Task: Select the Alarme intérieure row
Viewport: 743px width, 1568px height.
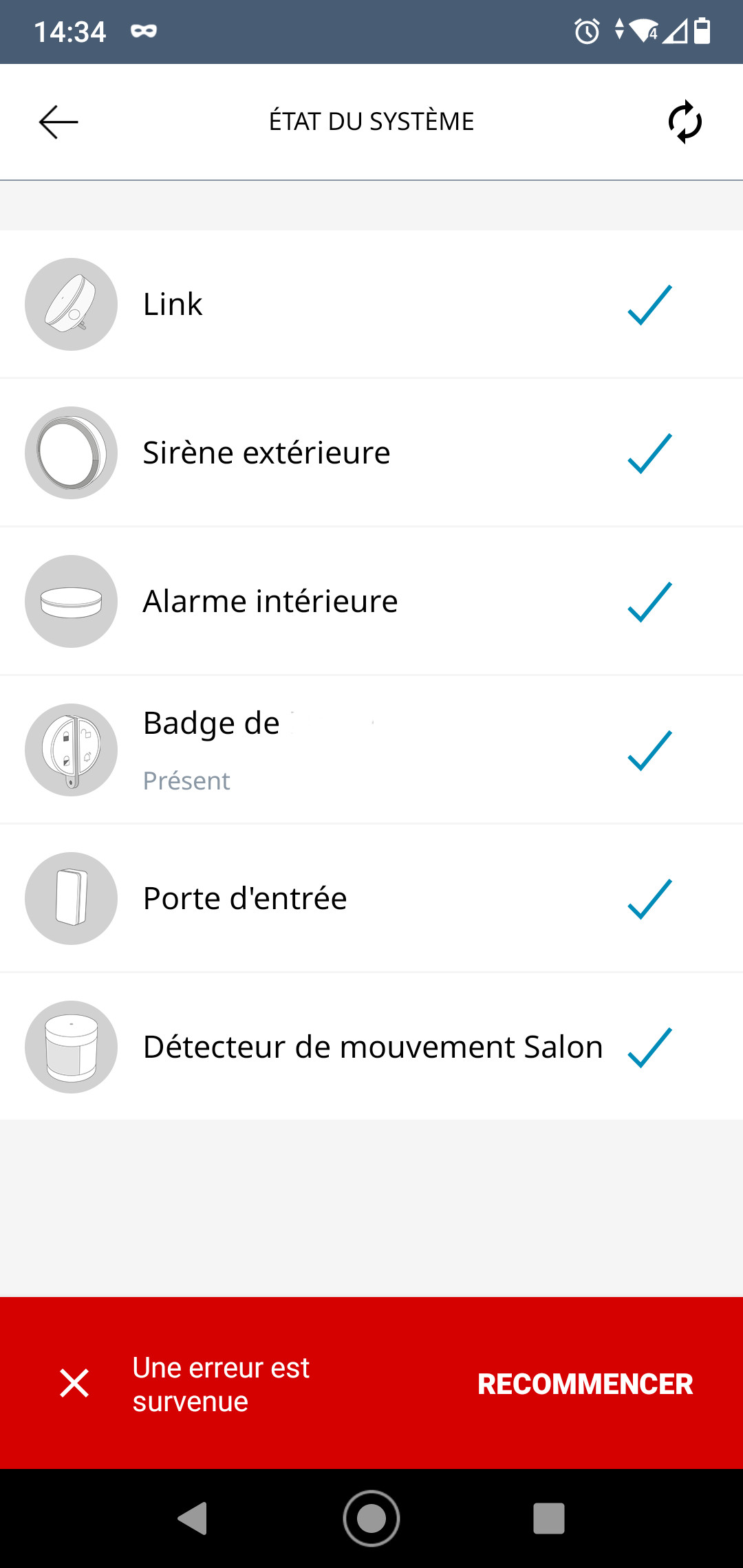Action: [x=371, y=601]
